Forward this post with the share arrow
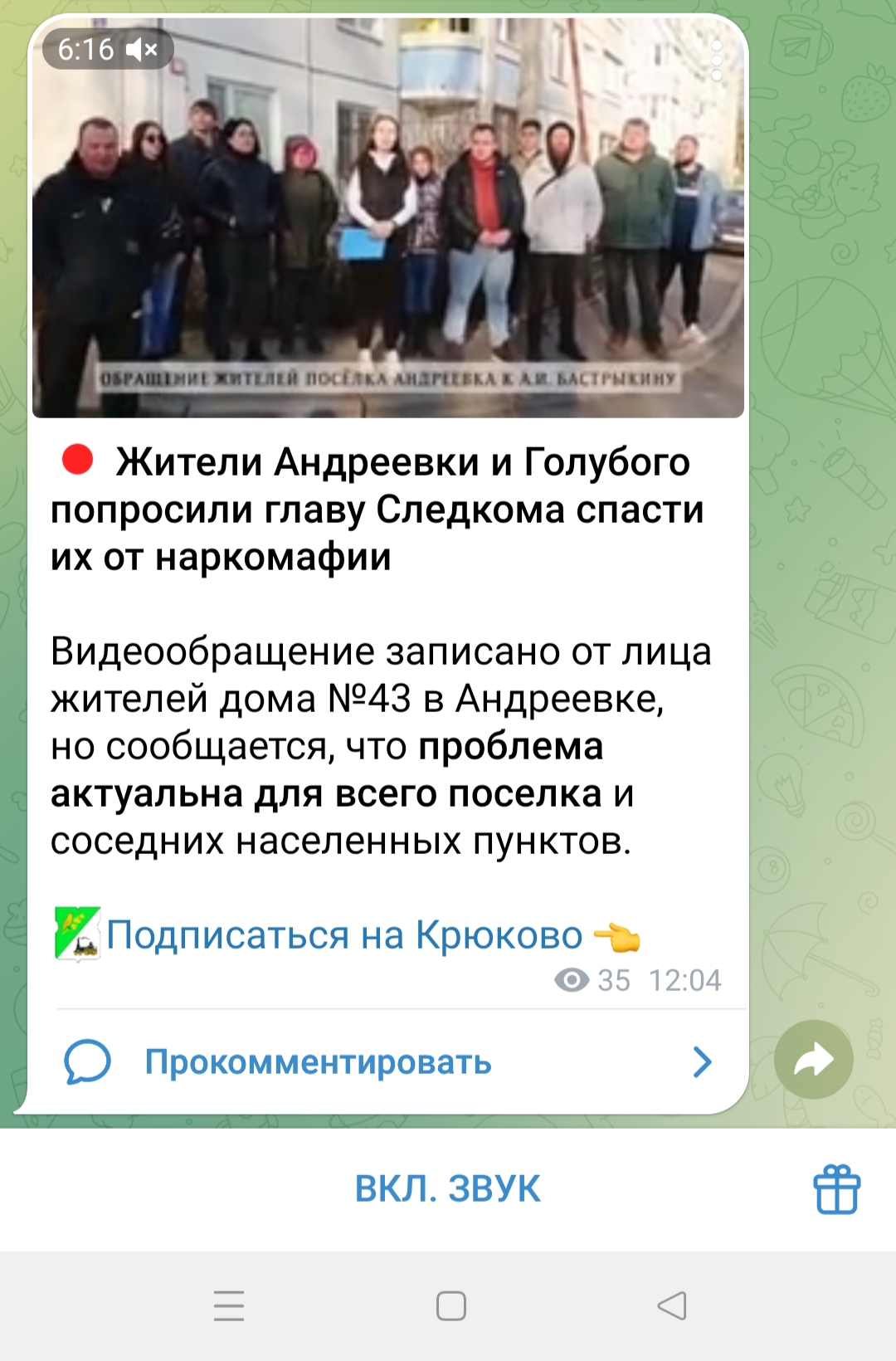The image size is (896, 1361). (813, 1060)
